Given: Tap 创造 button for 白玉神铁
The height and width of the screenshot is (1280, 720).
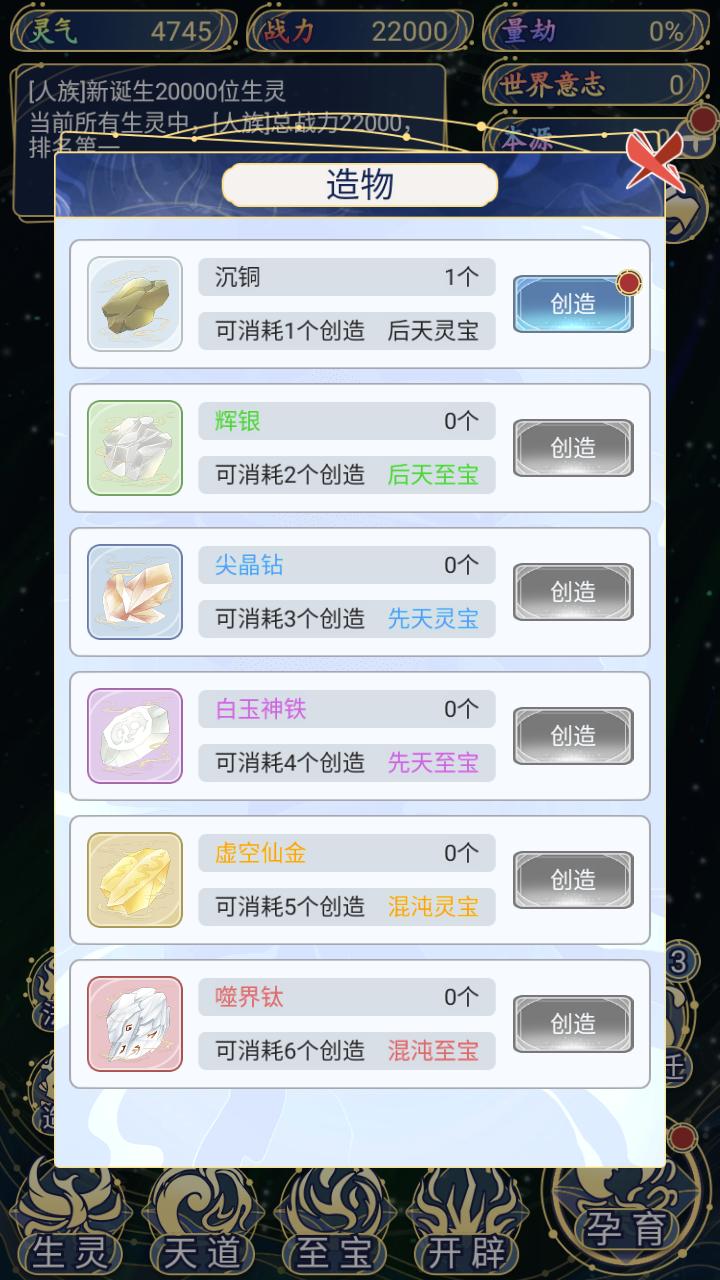Looking at the screenshot, I should coord(573,736).
